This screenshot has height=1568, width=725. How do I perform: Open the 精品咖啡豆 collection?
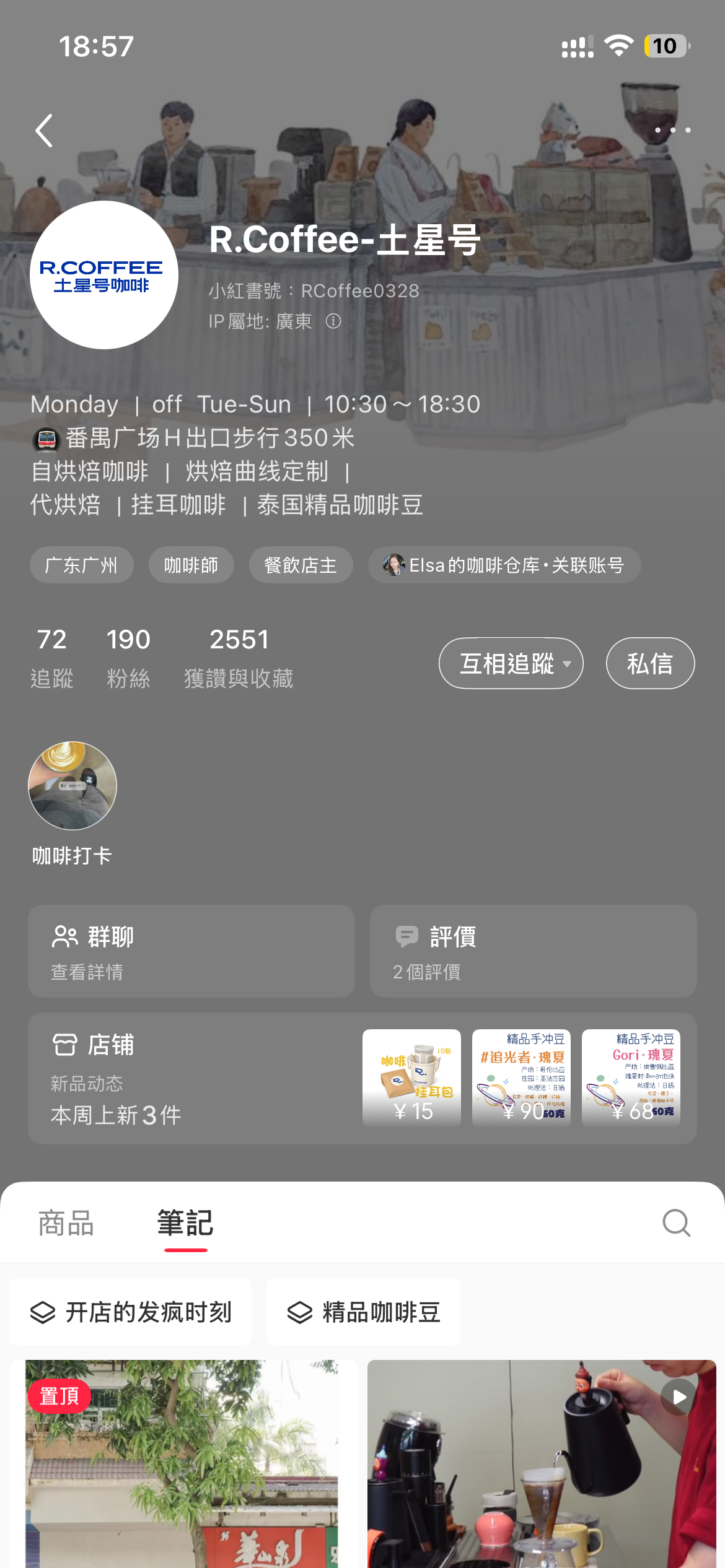click(x=363, y=1312)
